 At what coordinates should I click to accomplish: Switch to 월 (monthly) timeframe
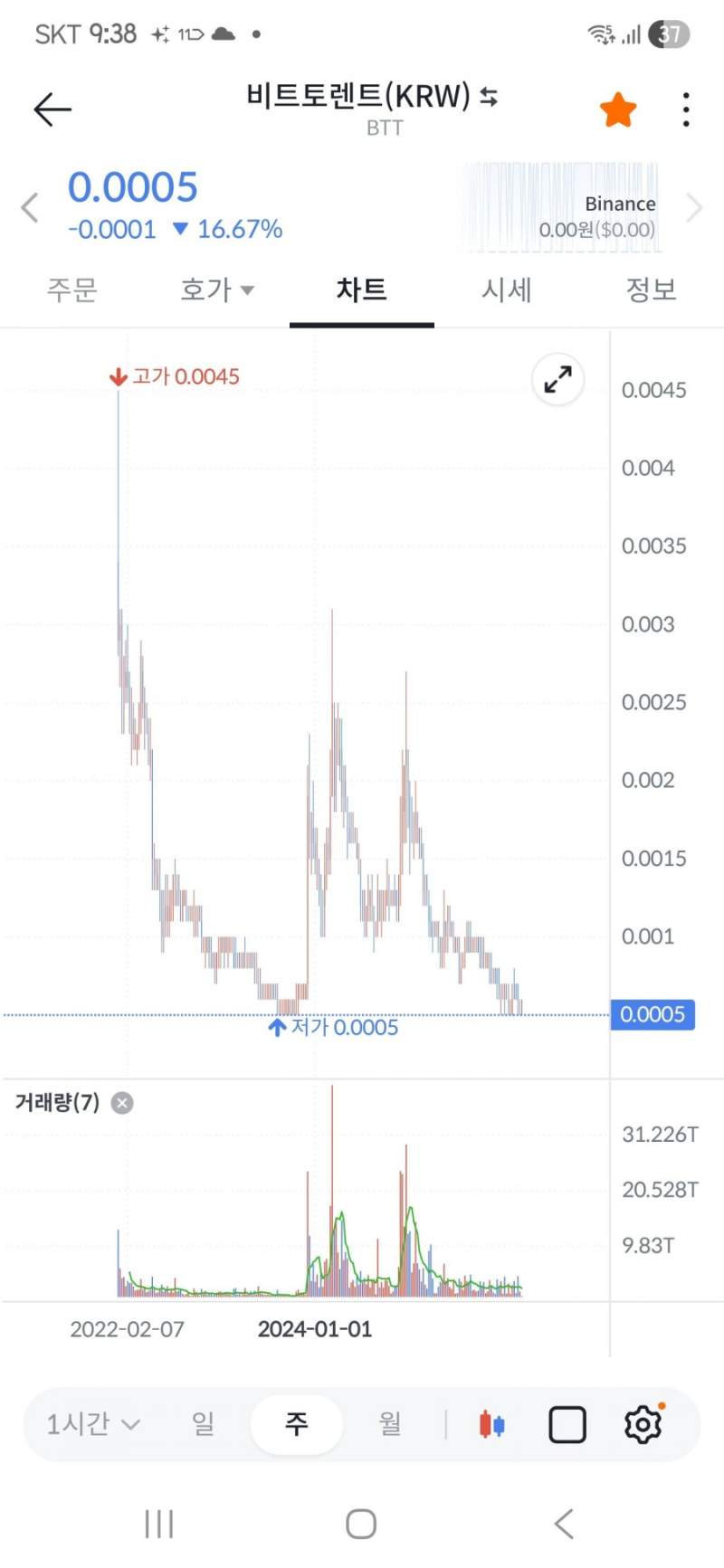point(389,1423)
